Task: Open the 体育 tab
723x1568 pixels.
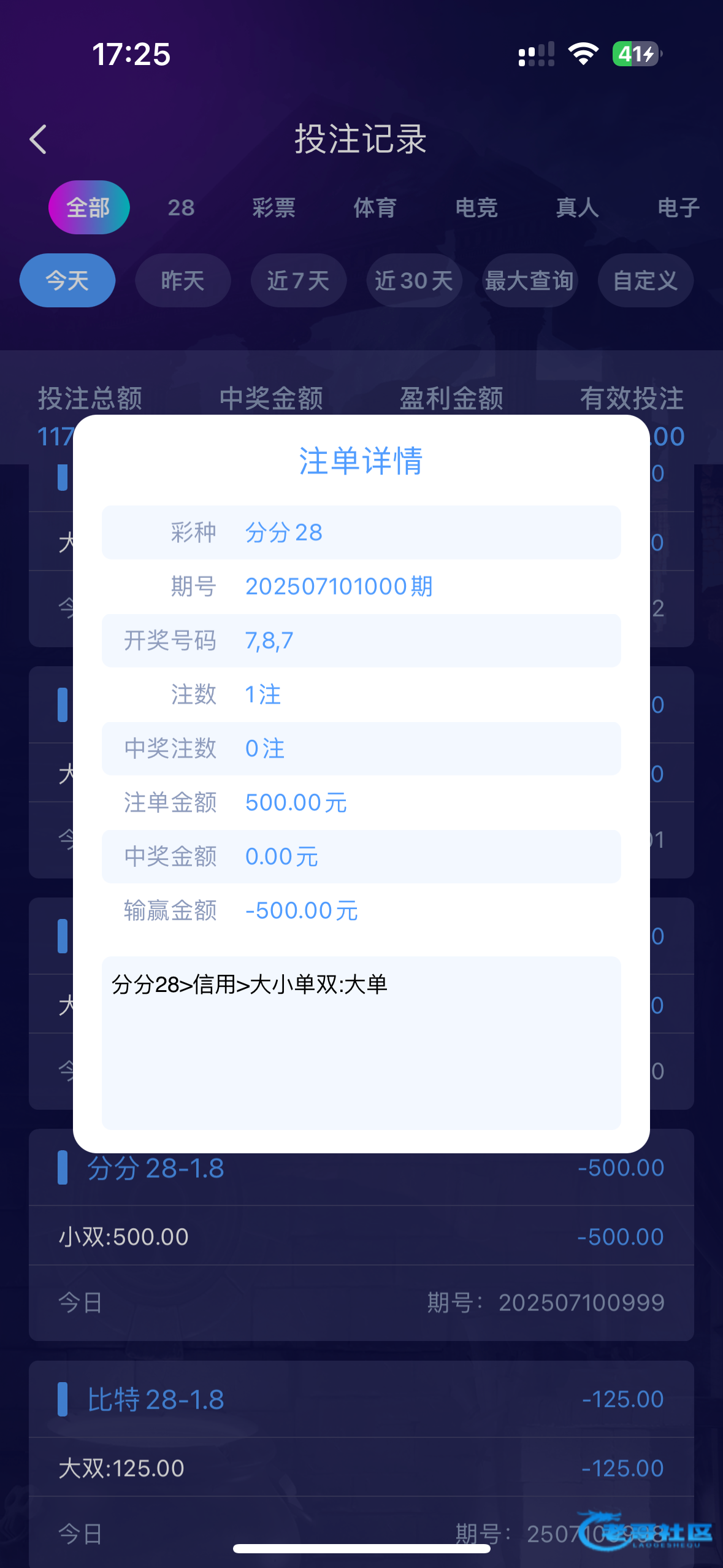Action: pos(375,207)
